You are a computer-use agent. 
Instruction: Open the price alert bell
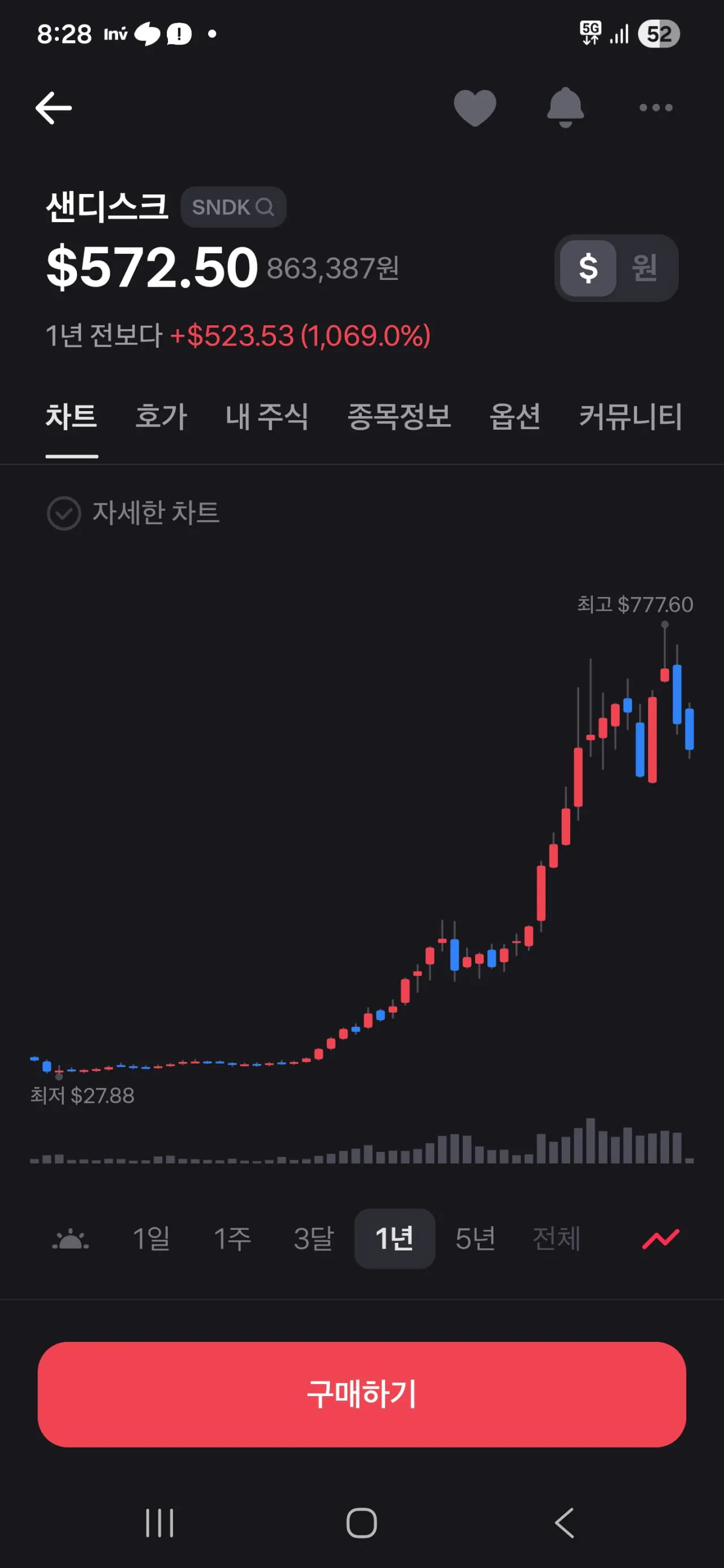[565, 109]
